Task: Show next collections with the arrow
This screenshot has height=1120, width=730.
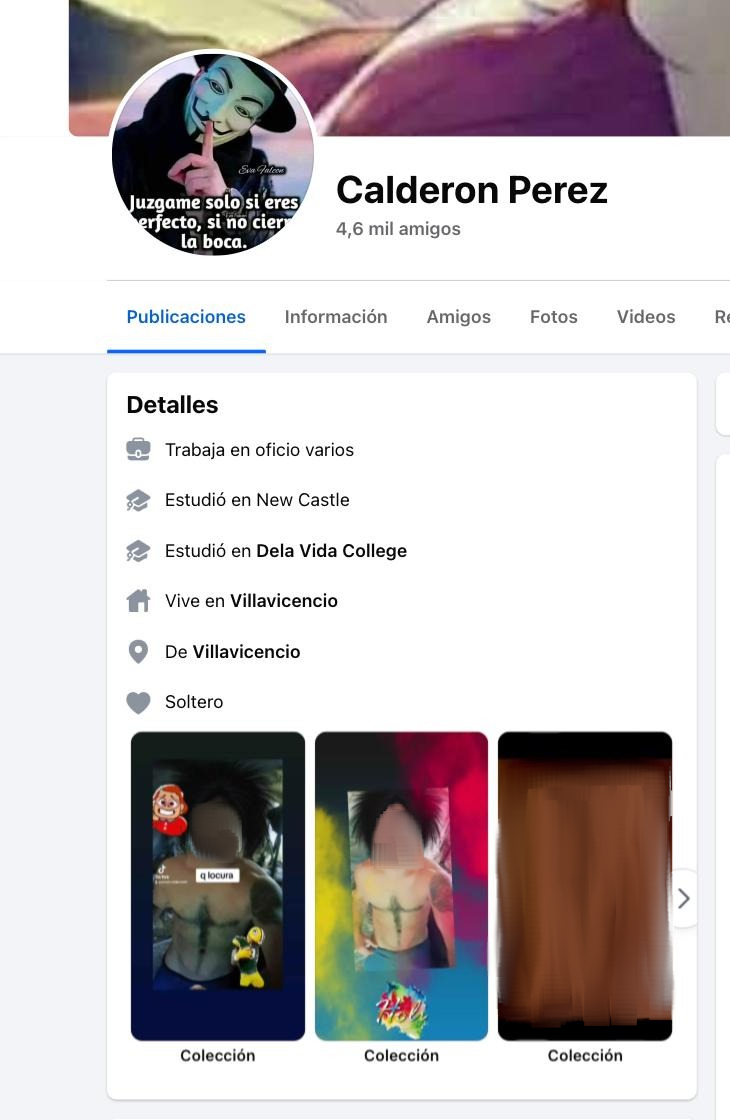Action: click(x=683, y=898)
